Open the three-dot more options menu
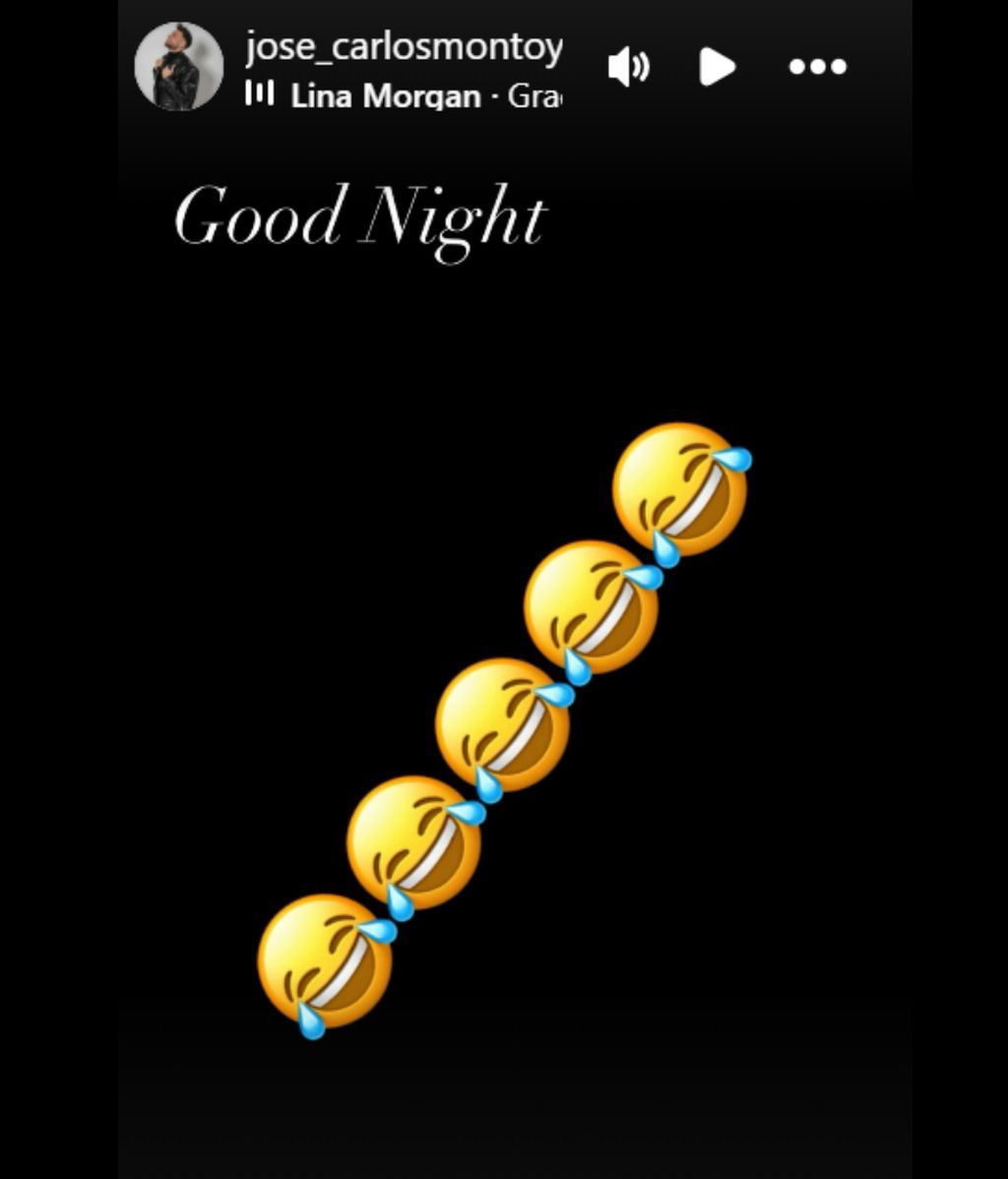The height and width of the screenshot is (1179, 1008). [x=817, y=67]
